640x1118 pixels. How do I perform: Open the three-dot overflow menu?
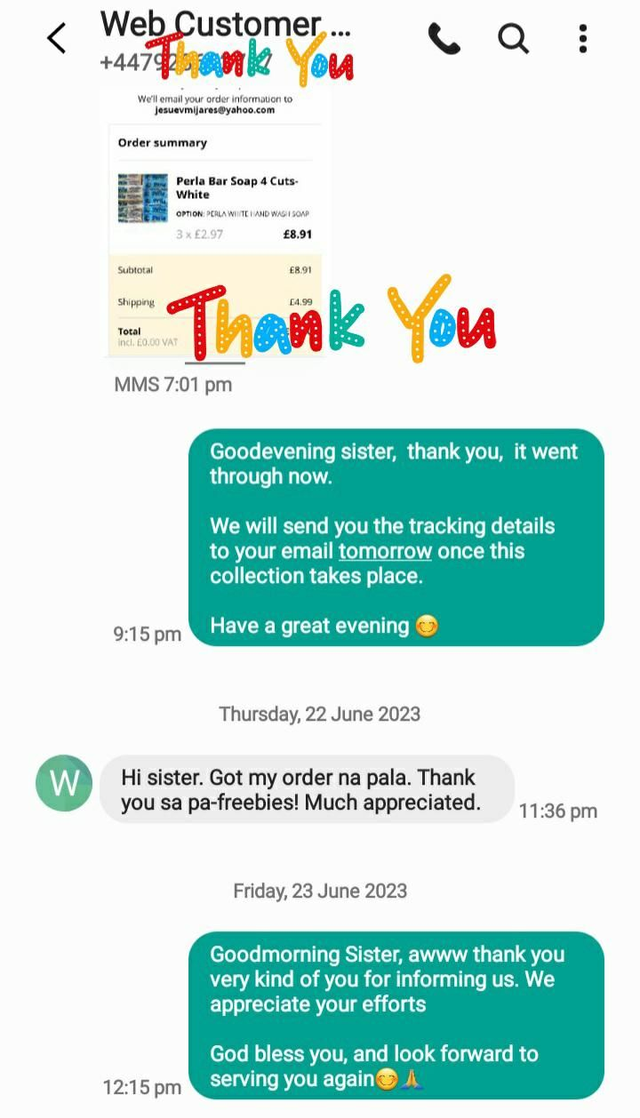pyautogui.click(x=583, y=39)
